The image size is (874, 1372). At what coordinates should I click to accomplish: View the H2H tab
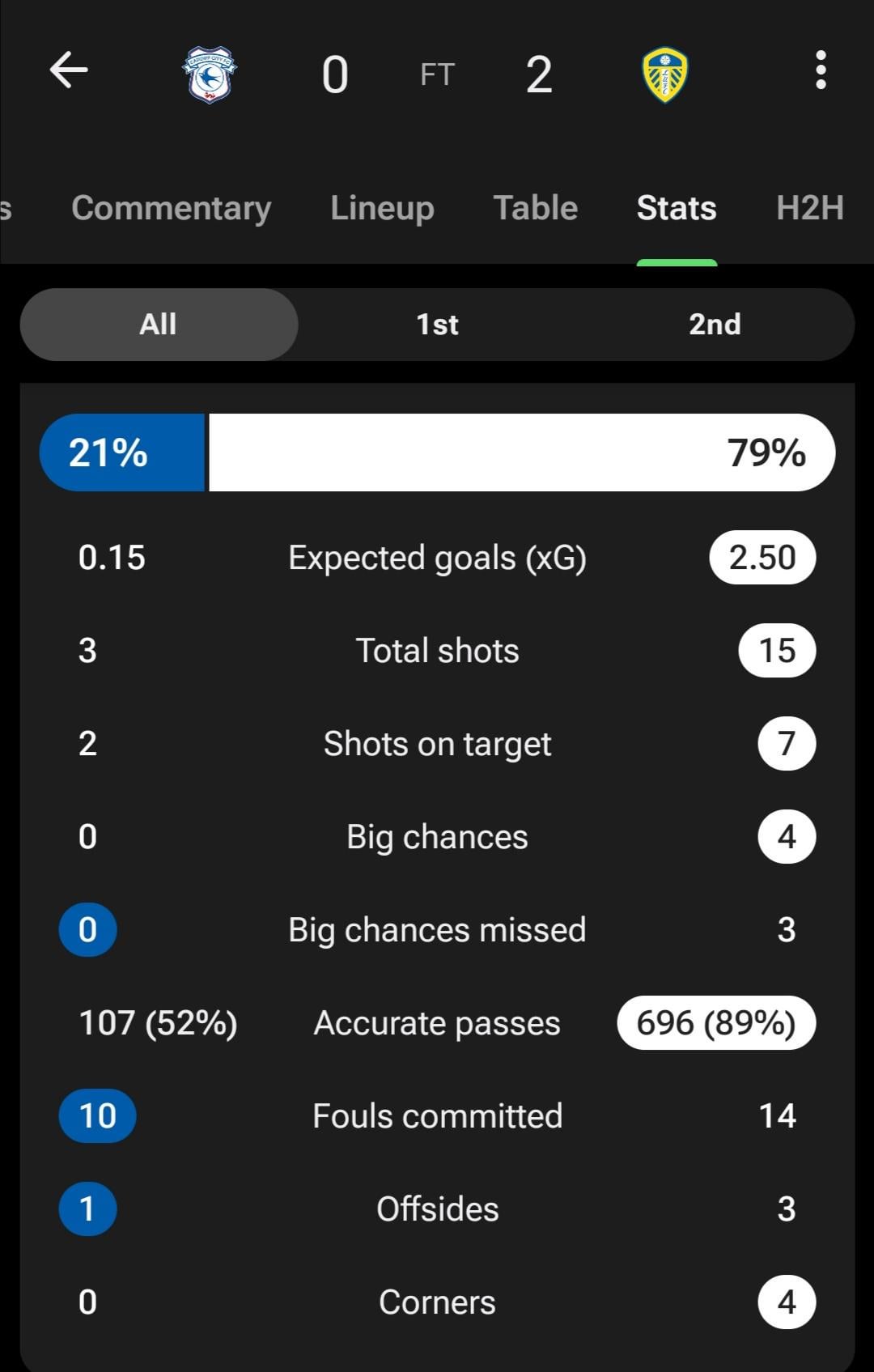tap(809, 208)
